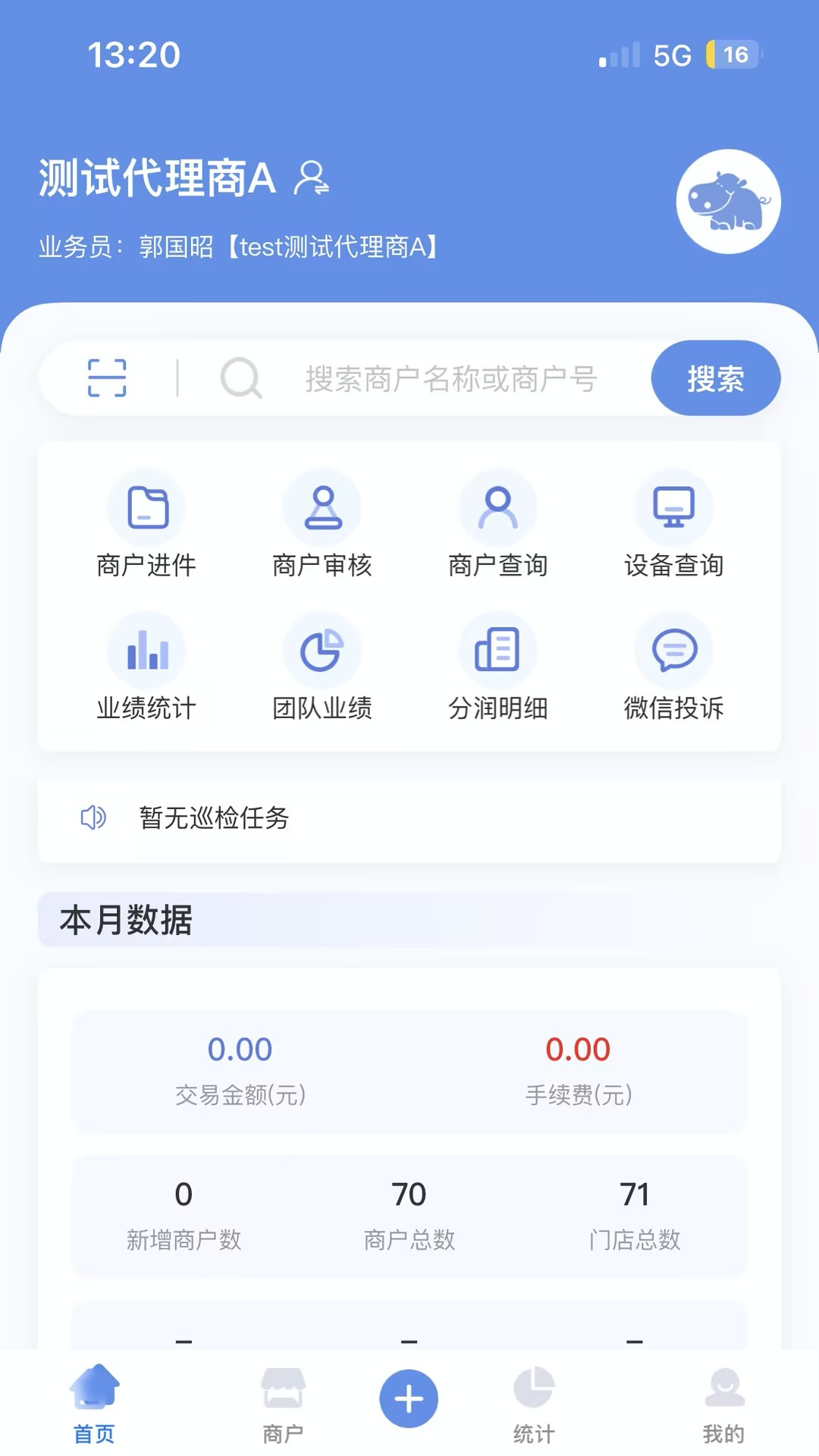Viewport: 819px width, 1456px height.
Task: View 业绩统计 performance statistics
Action: 147,667
